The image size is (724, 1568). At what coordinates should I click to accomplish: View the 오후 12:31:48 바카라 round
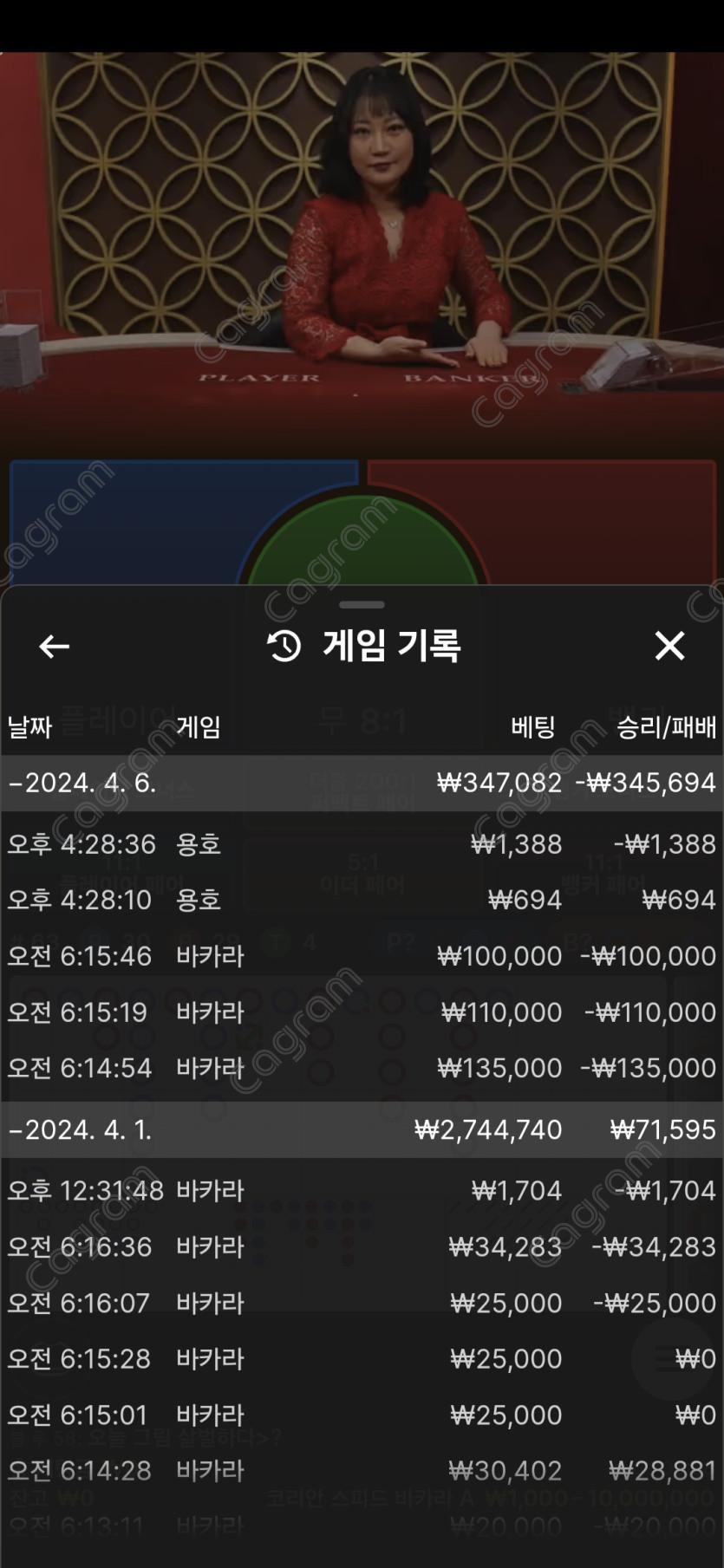(x=362, y=1191)
